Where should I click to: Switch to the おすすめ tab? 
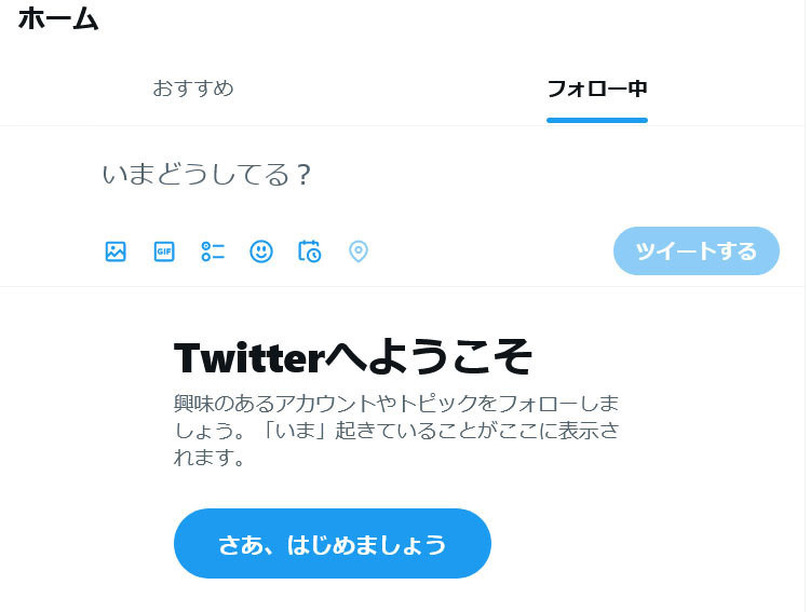[193, 88]
